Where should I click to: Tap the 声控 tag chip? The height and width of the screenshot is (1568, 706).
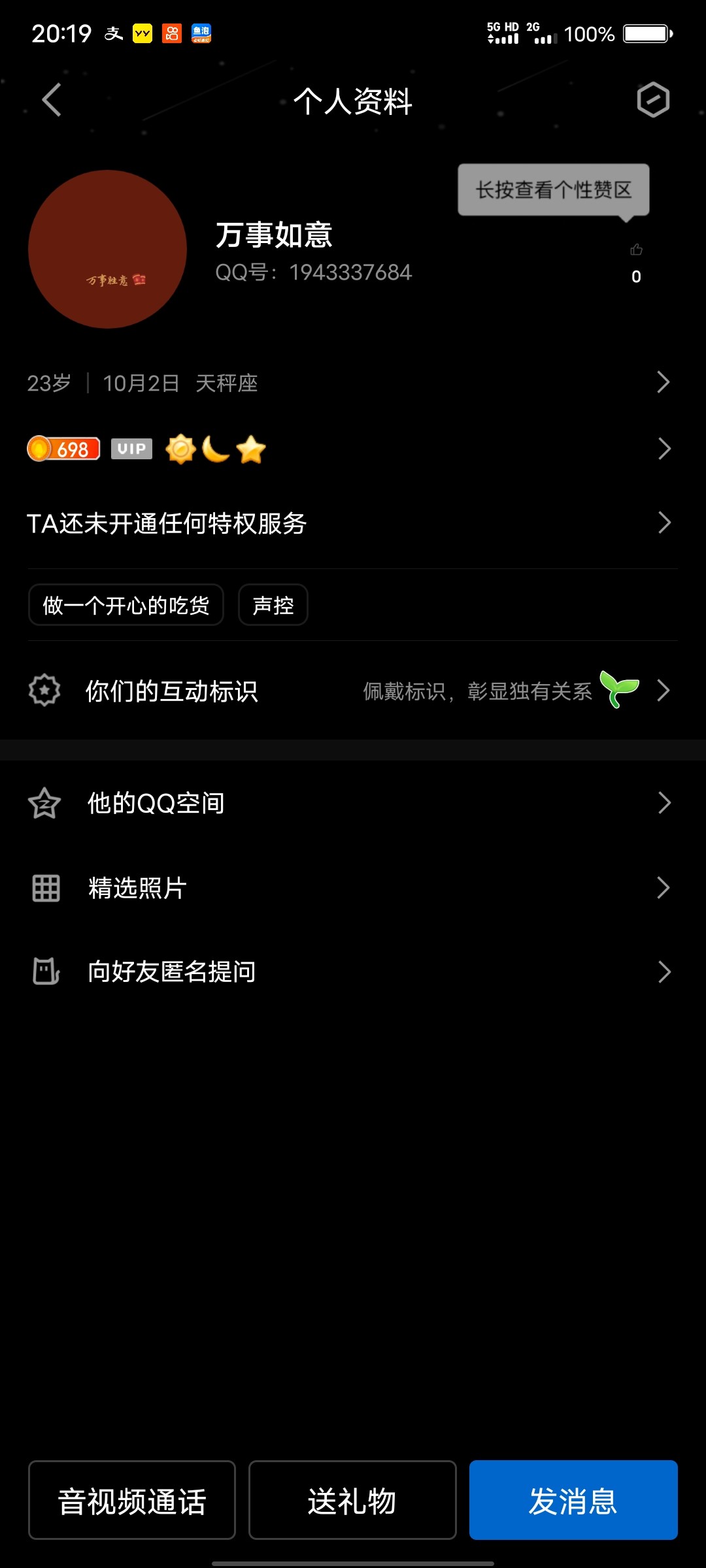[273, 605]
